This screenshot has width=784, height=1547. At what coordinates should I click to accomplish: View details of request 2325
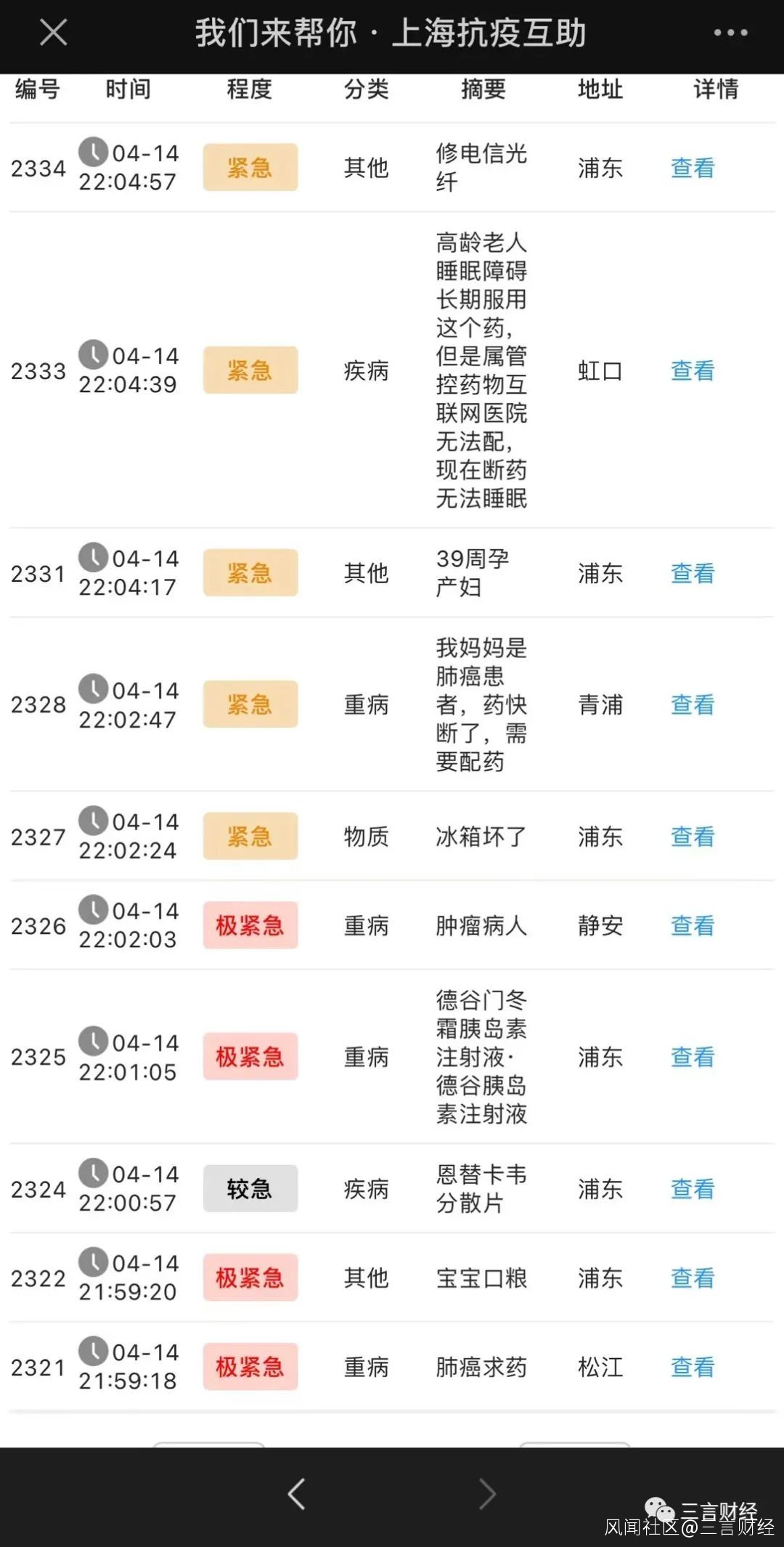click(693, 1057)
